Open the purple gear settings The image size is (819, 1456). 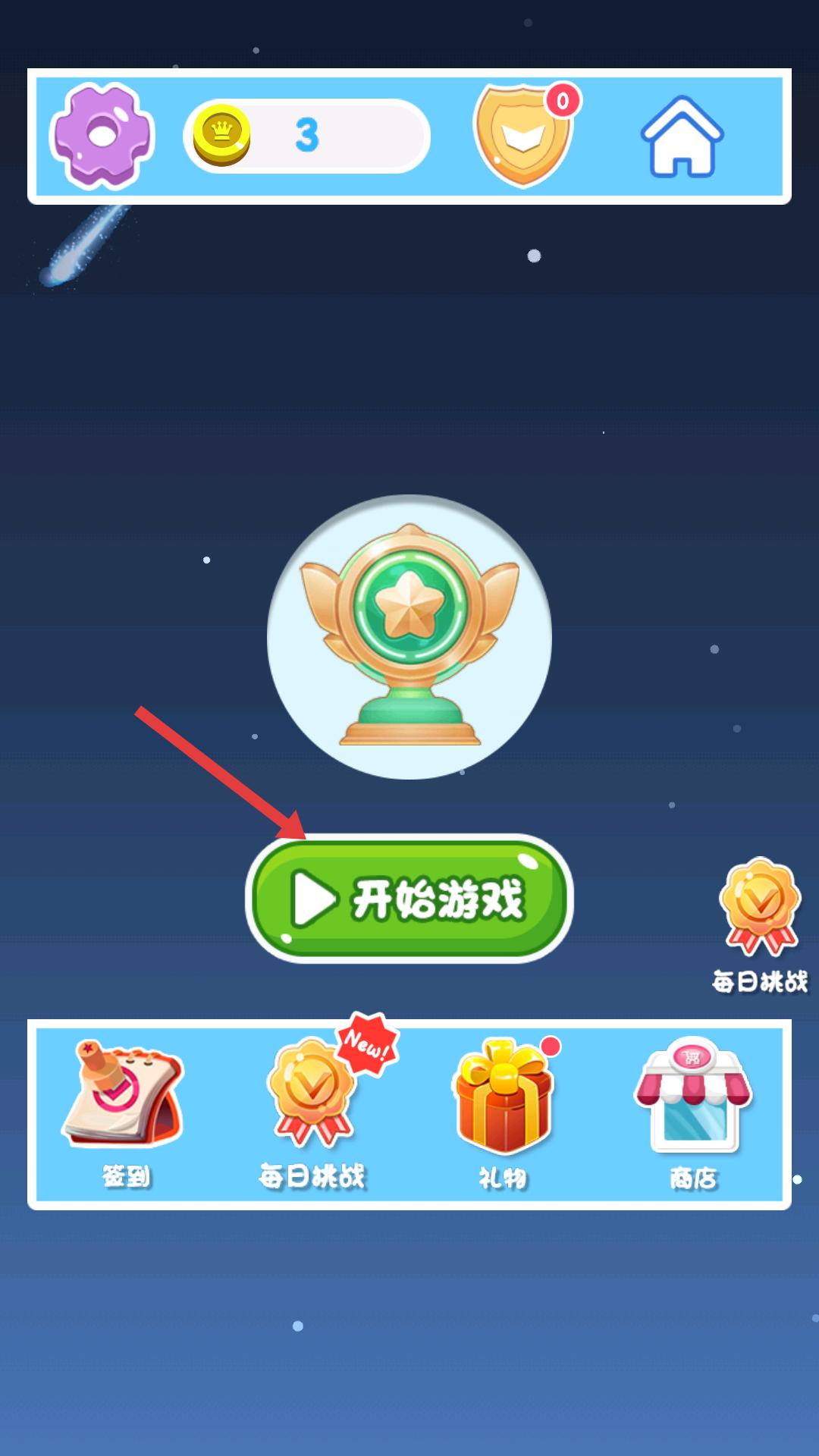point(102,136)
